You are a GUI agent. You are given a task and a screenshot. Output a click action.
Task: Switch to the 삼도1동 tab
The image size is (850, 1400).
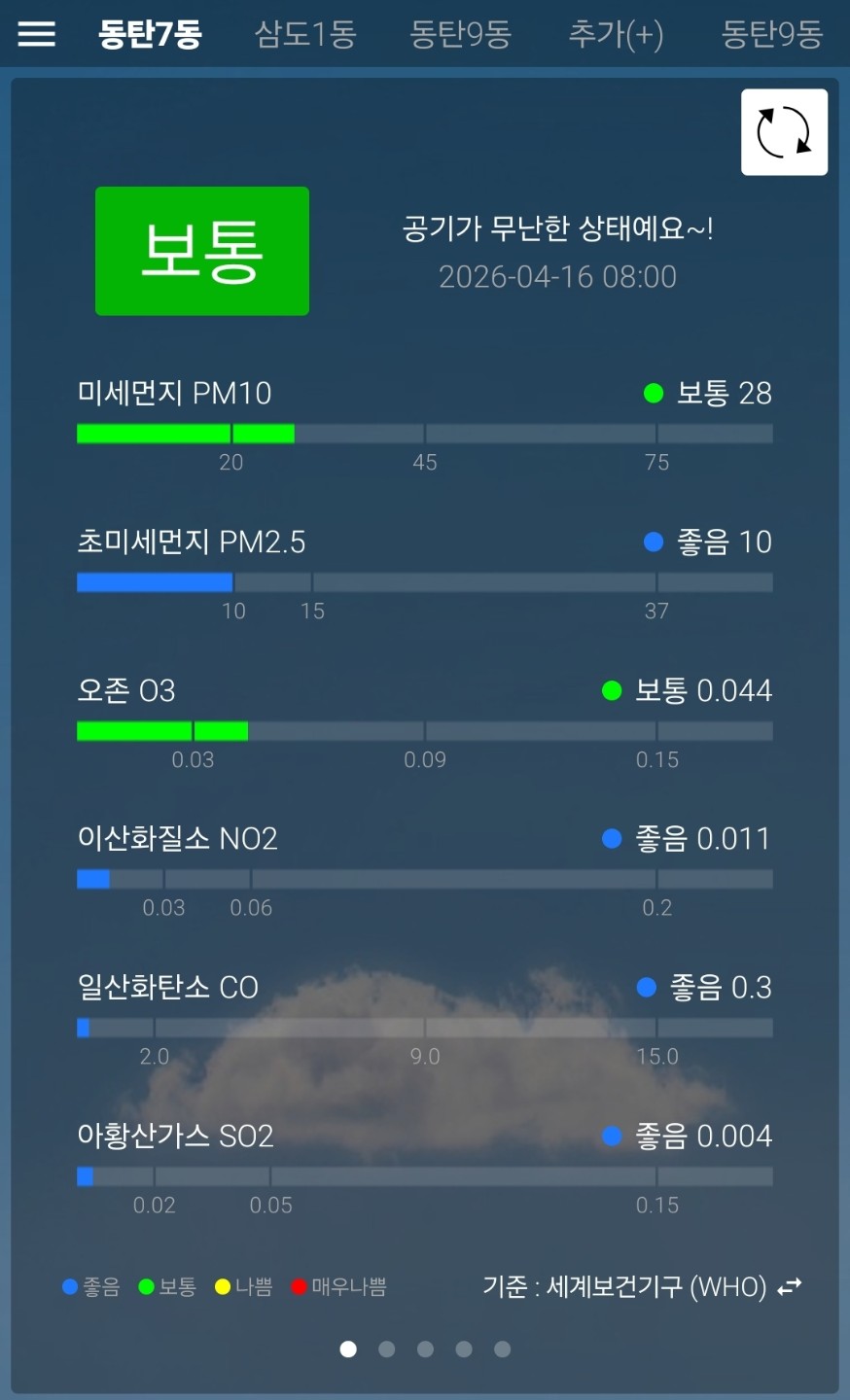click(x=304, y=34)
